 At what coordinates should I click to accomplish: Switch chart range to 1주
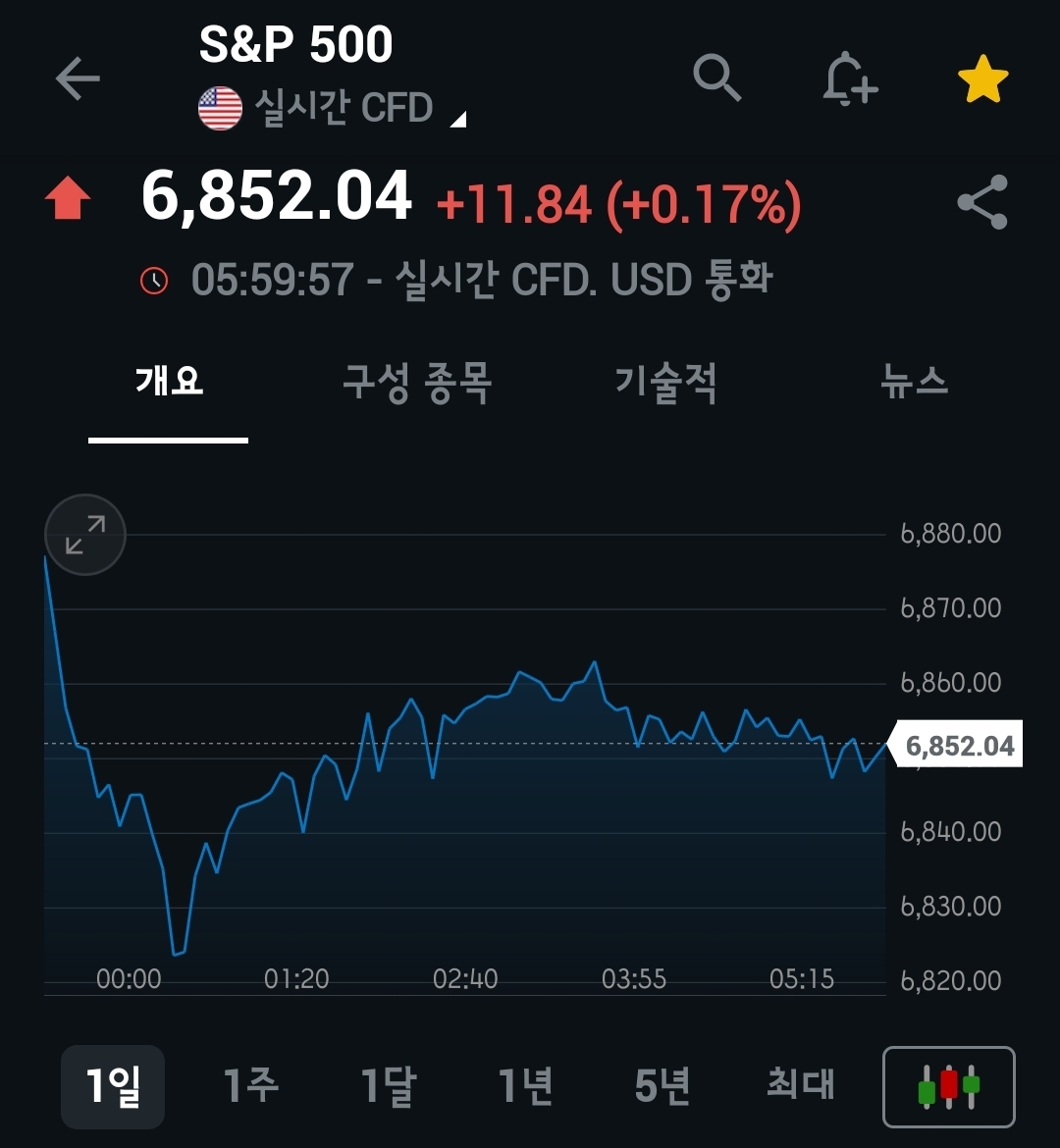pos(251,1086)
